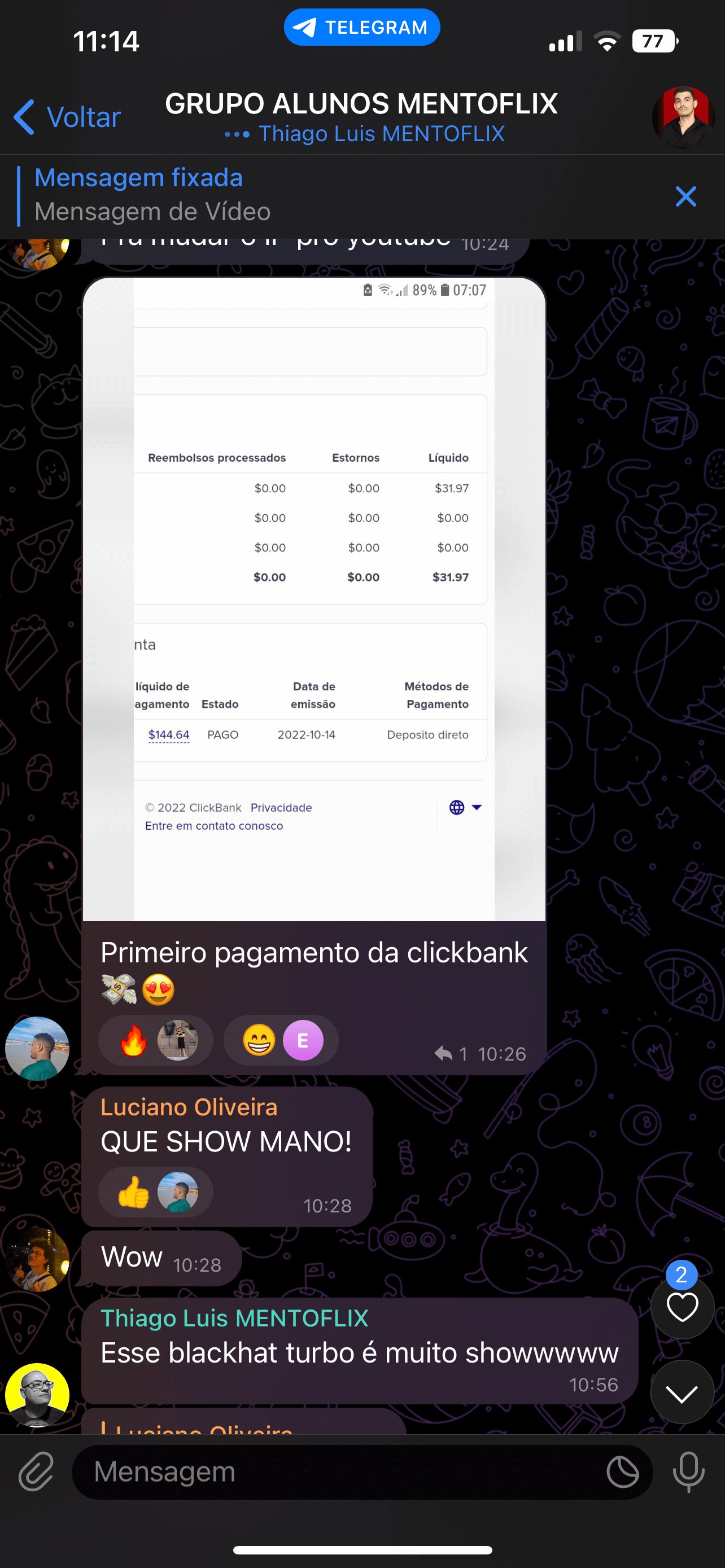View the 1 reply on ClickBank message
This screenshot has width=725, height=1568.
pyautogui.click(x=451, y=1054)
